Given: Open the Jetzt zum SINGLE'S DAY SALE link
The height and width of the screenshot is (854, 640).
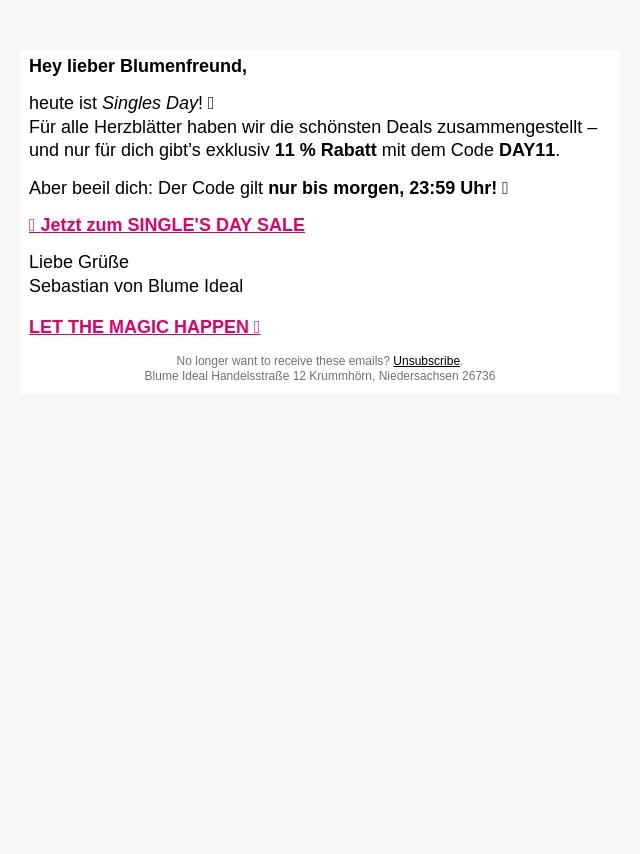Looking at the screenshot, I should point(167,225).
